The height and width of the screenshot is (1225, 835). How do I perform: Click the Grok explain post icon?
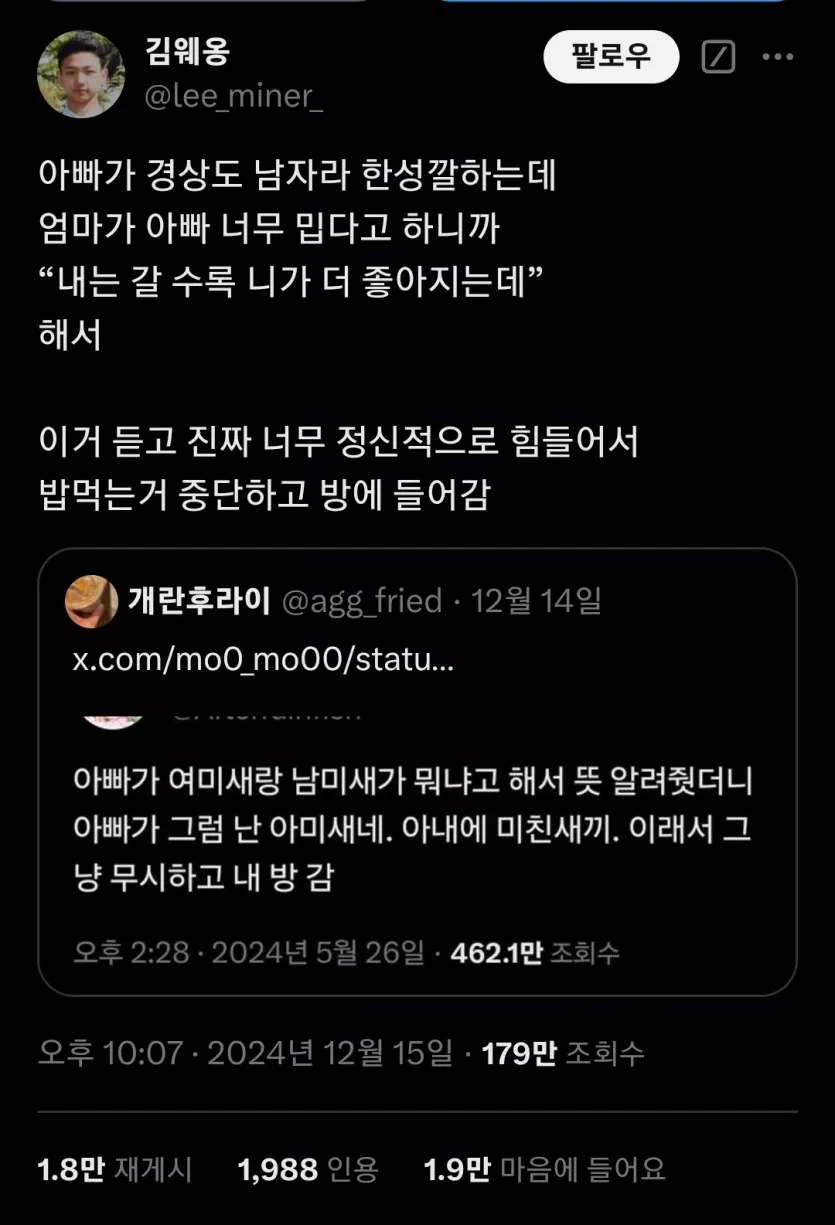coord(716,57)
